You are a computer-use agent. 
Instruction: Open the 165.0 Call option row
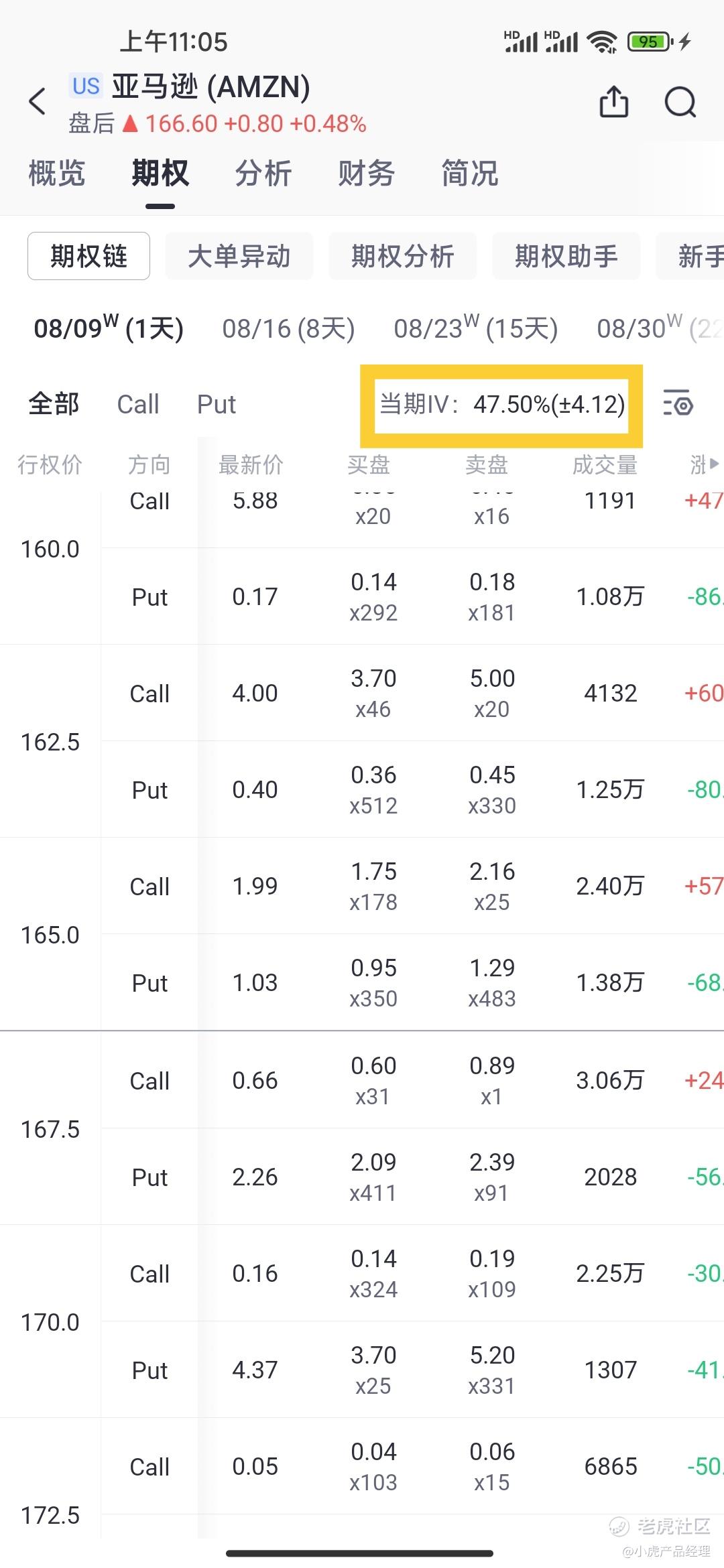tap(412, 886)
